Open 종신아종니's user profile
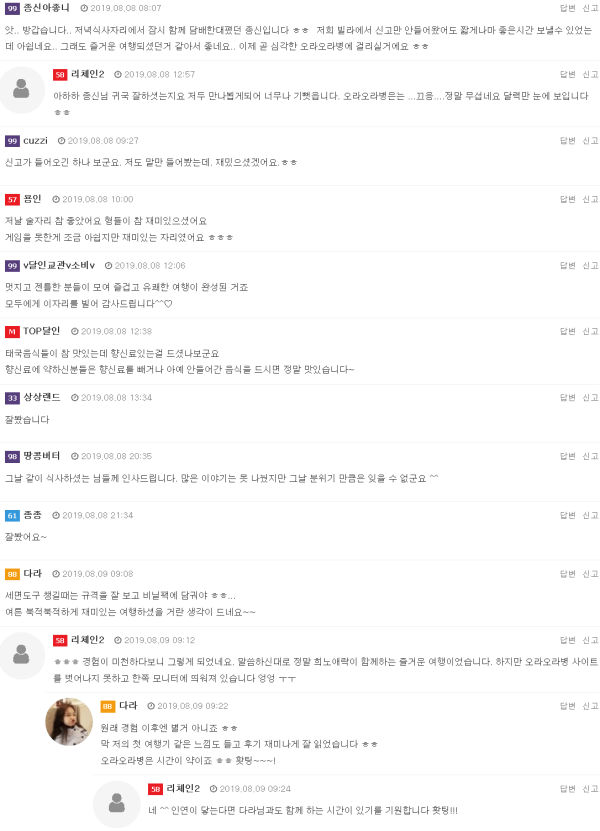 (46, 7)
